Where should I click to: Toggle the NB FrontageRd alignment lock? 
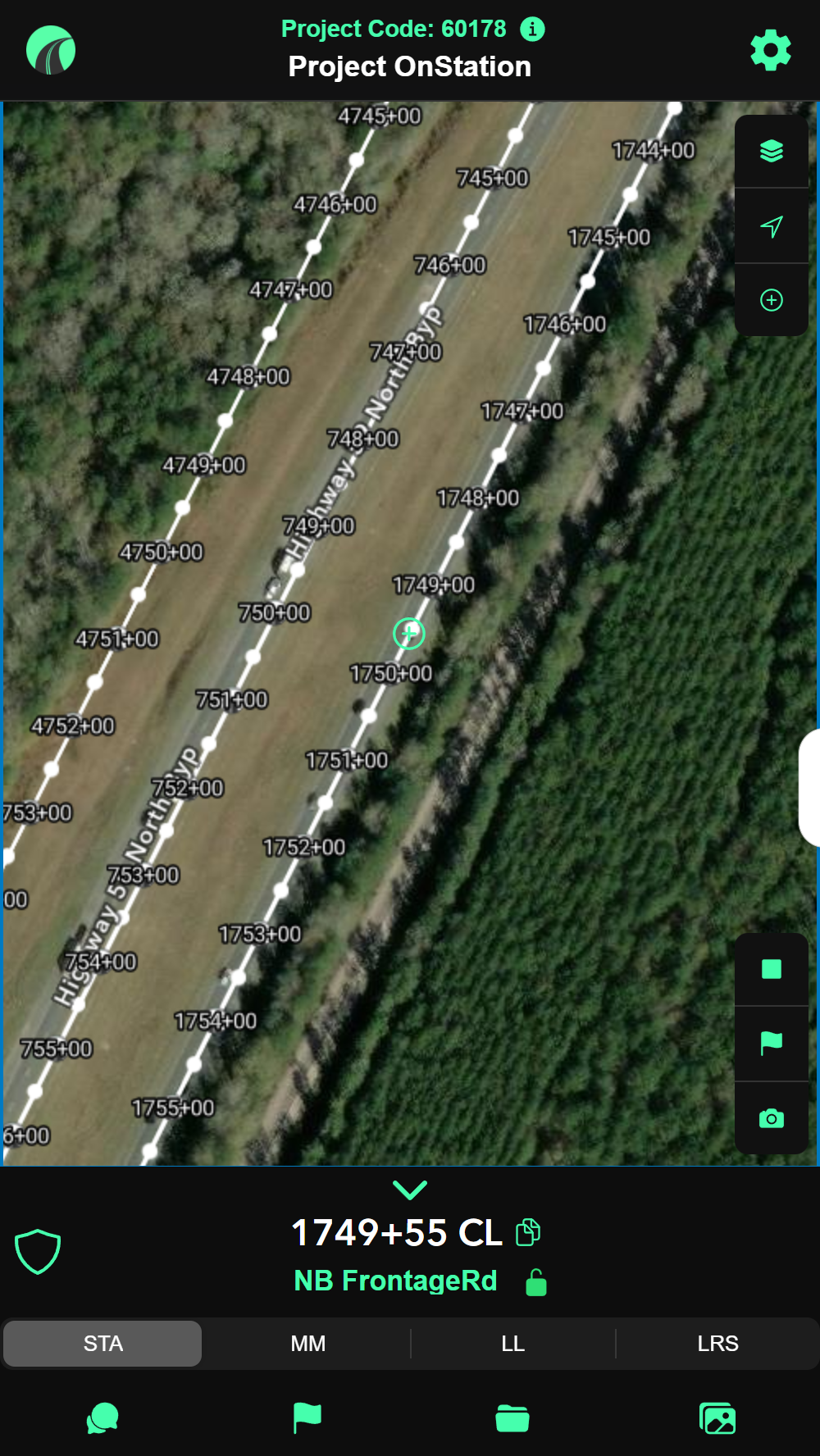click(536, 1282)
